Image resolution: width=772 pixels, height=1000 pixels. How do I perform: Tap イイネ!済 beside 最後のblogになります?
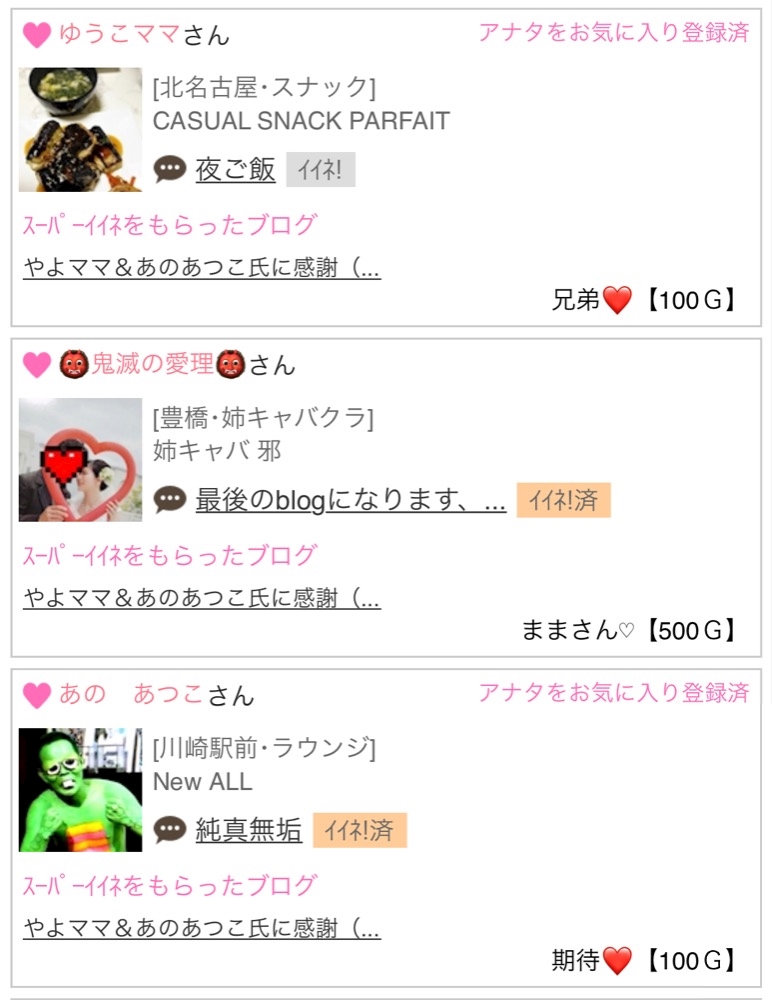(x=563, y=500)
